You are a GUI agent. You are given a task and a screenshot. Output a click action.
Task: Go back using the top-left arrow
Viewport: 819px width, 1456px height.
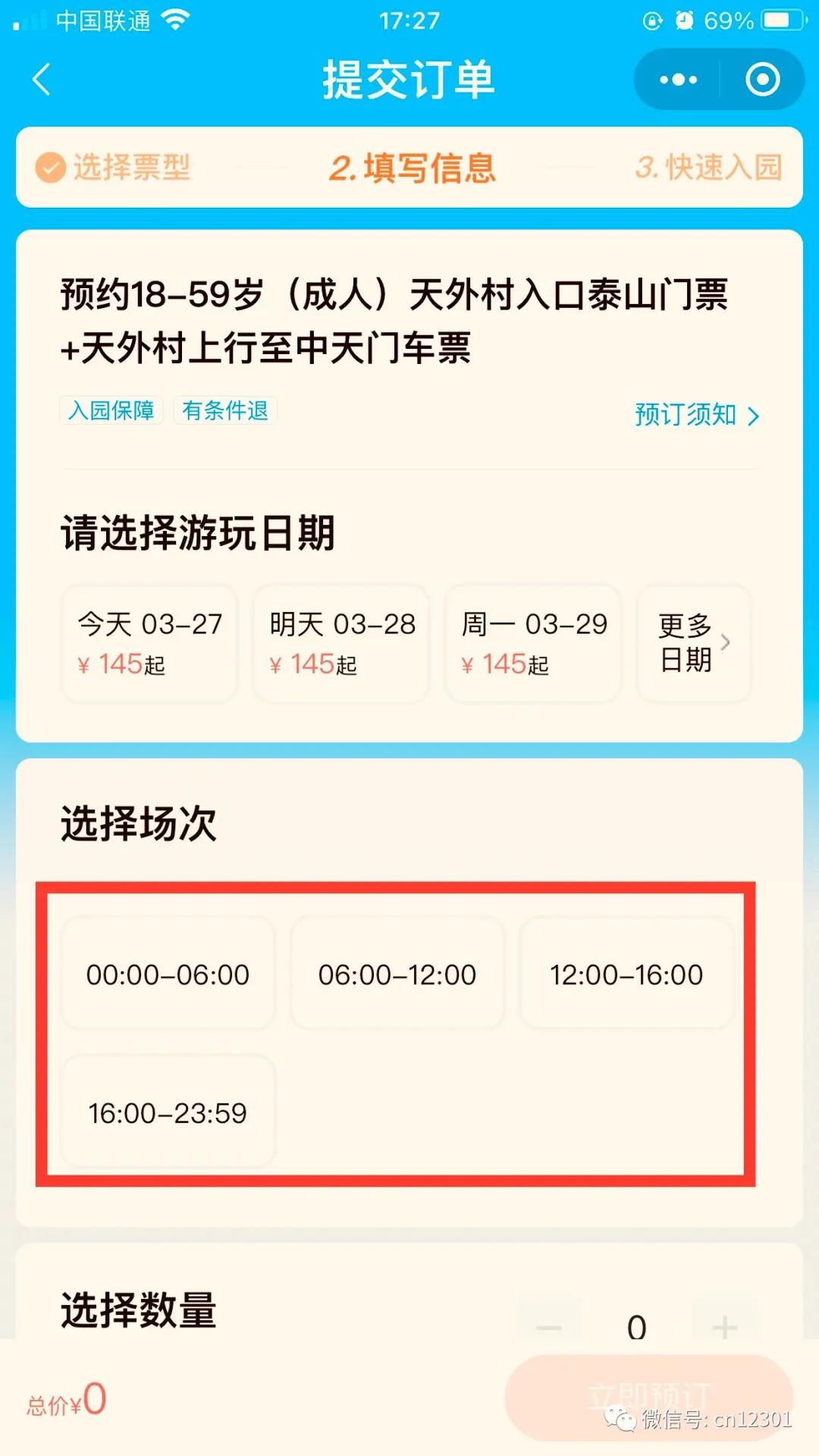pyautogui.click(x=42, y=80)
